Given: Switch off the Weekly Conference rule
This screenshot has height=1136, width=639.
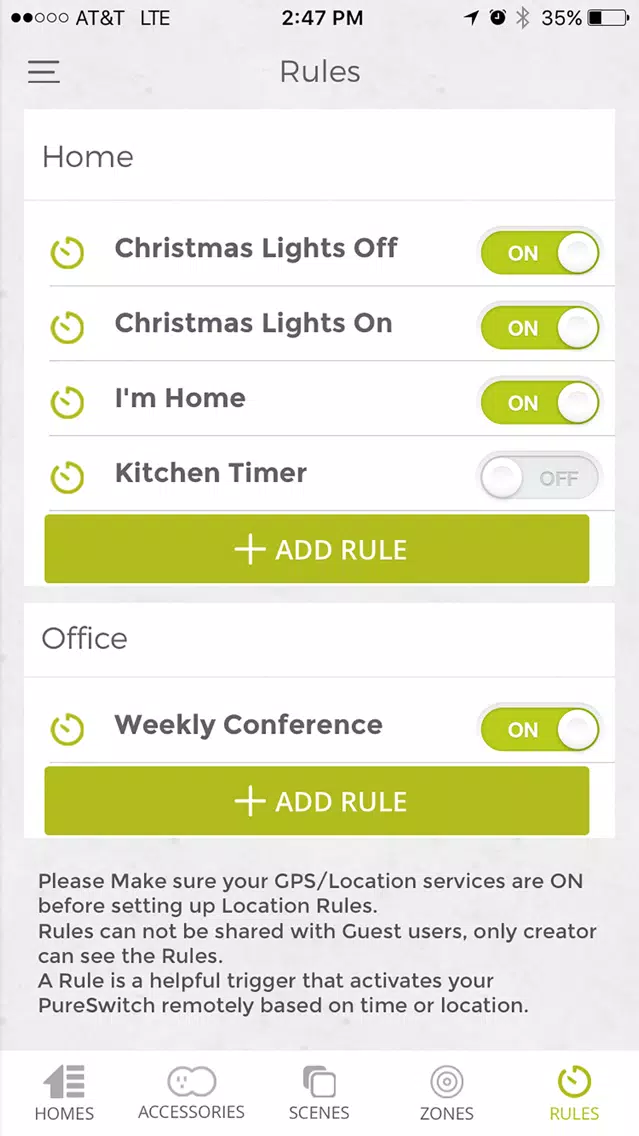Looking at the screenshot, I should 540,729.
